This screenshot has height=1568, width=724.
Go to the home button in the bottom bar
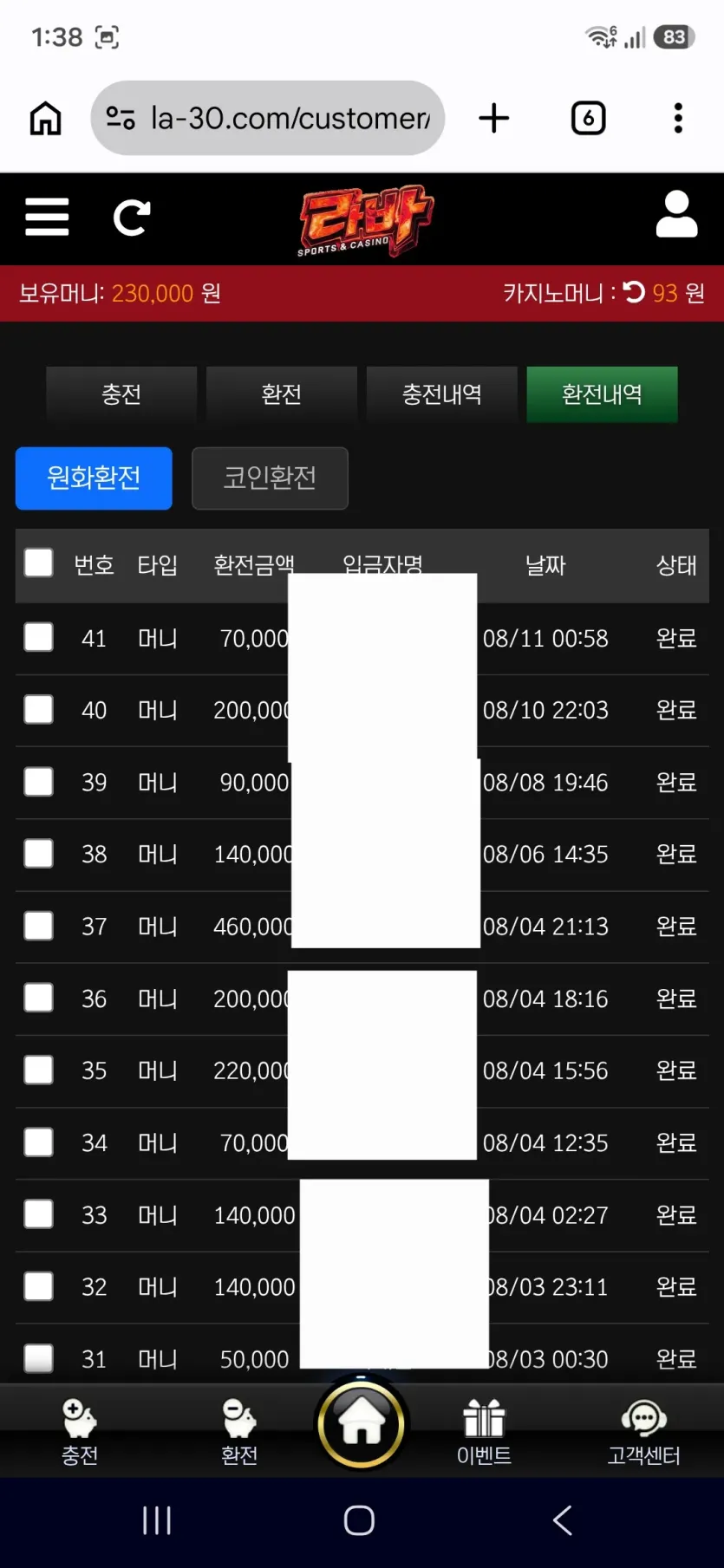coord(362,1424)
